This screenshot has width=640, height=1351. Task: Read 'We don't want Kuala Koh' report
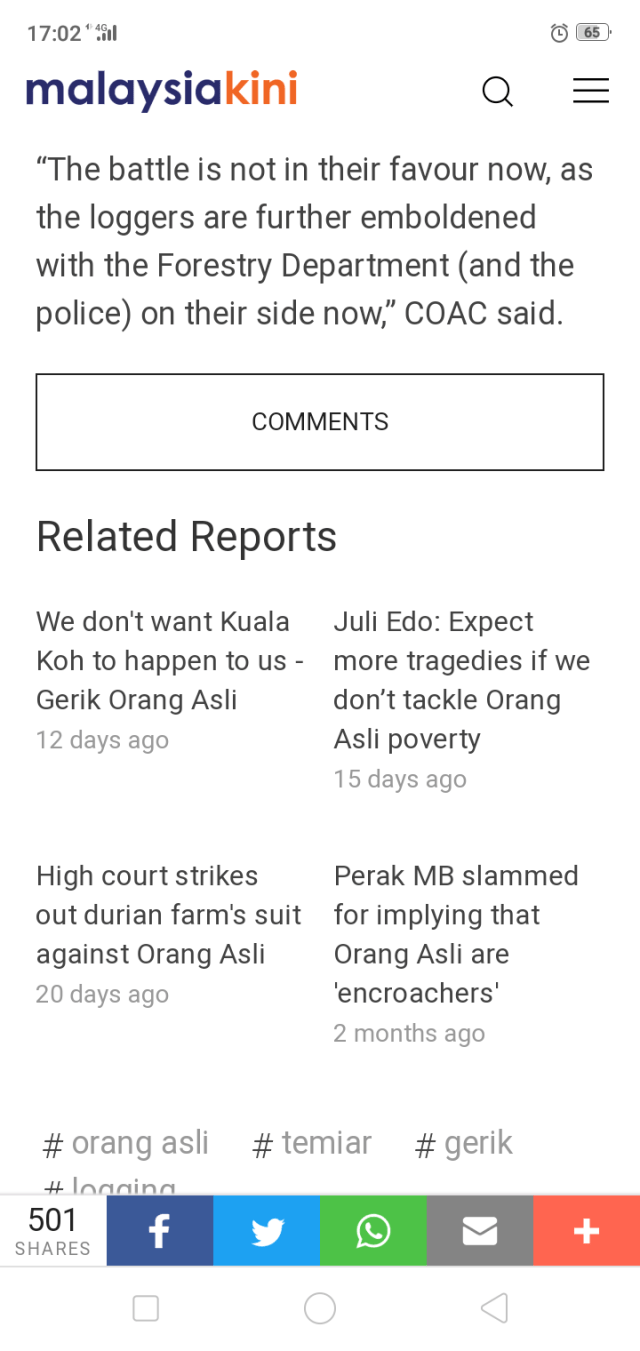click(x=169, y=660)
